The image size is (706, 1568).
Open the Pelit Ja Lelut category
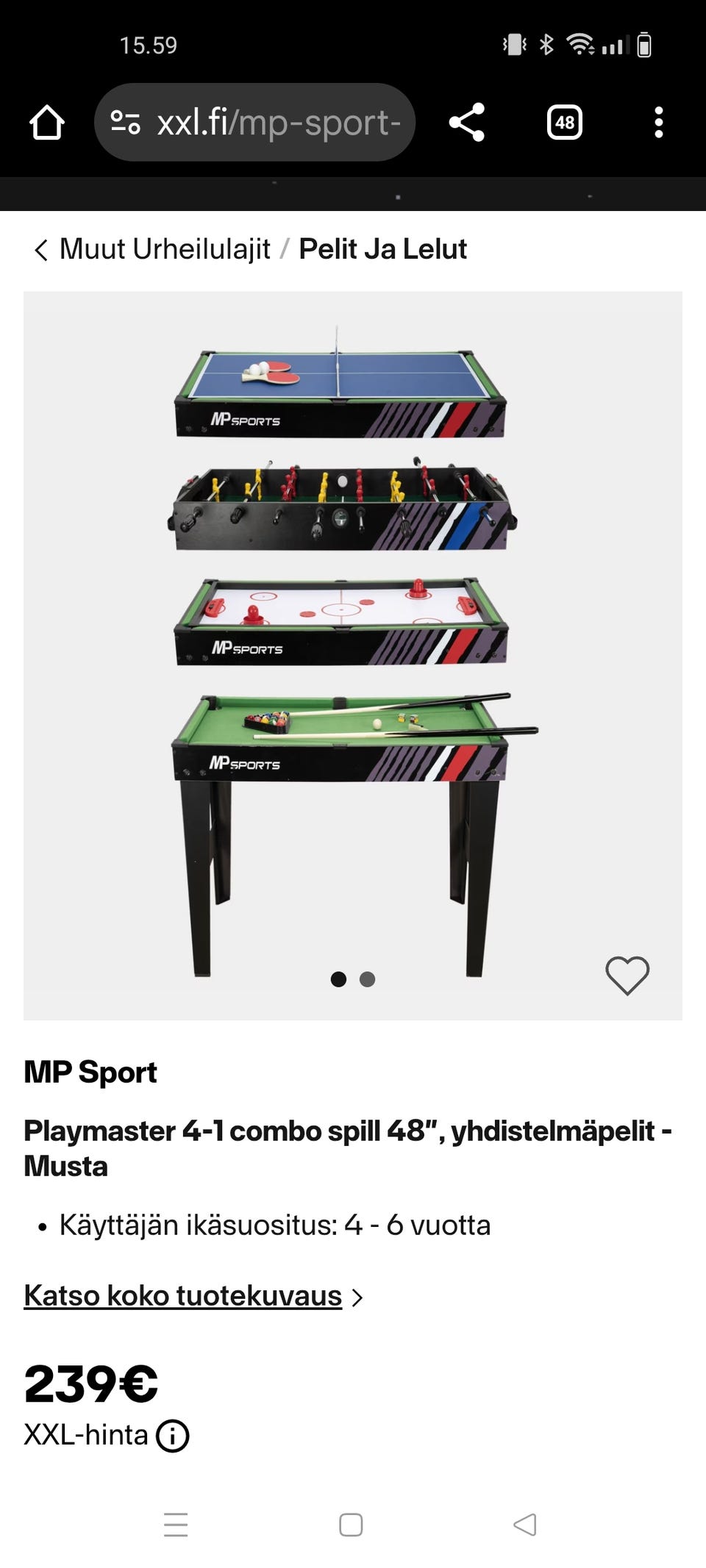tap(382, 249)
